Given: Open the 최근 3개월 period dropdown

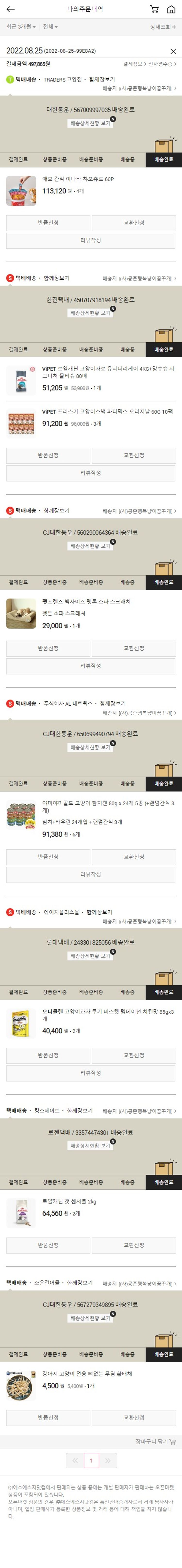Looking at the screenshot, I should point(21,27).
